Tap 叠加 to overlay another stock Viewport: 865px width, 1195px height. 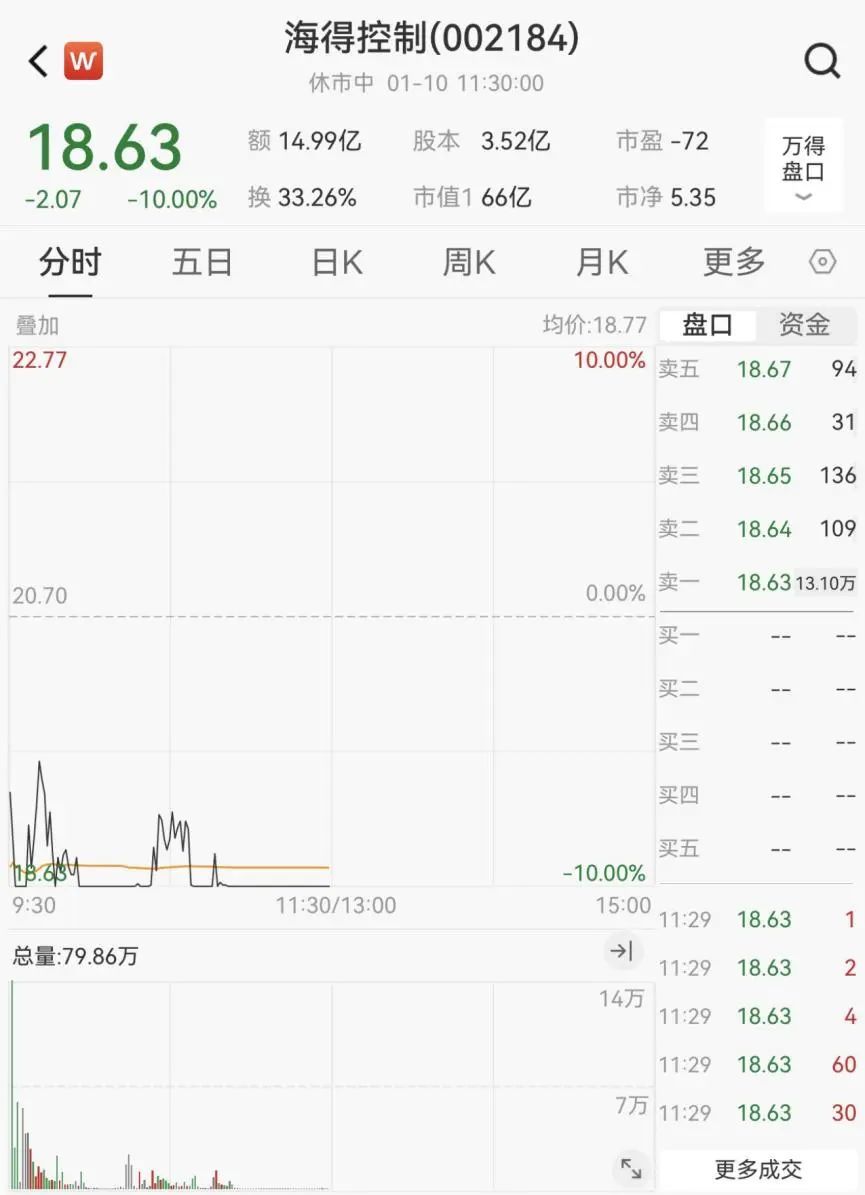37,325
